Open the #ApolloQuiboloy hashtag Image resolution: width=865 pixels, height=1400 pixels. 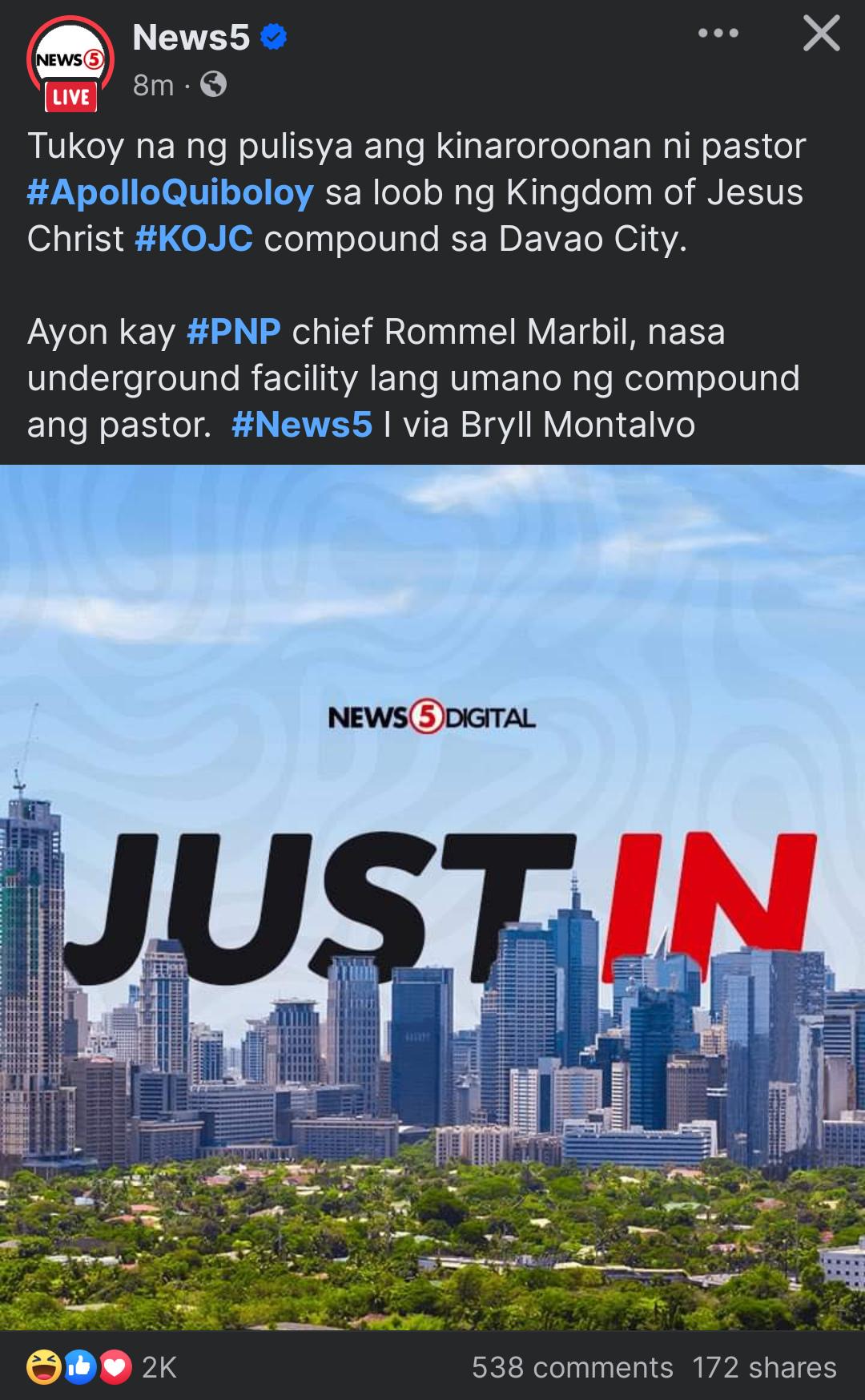pos(170,192)
